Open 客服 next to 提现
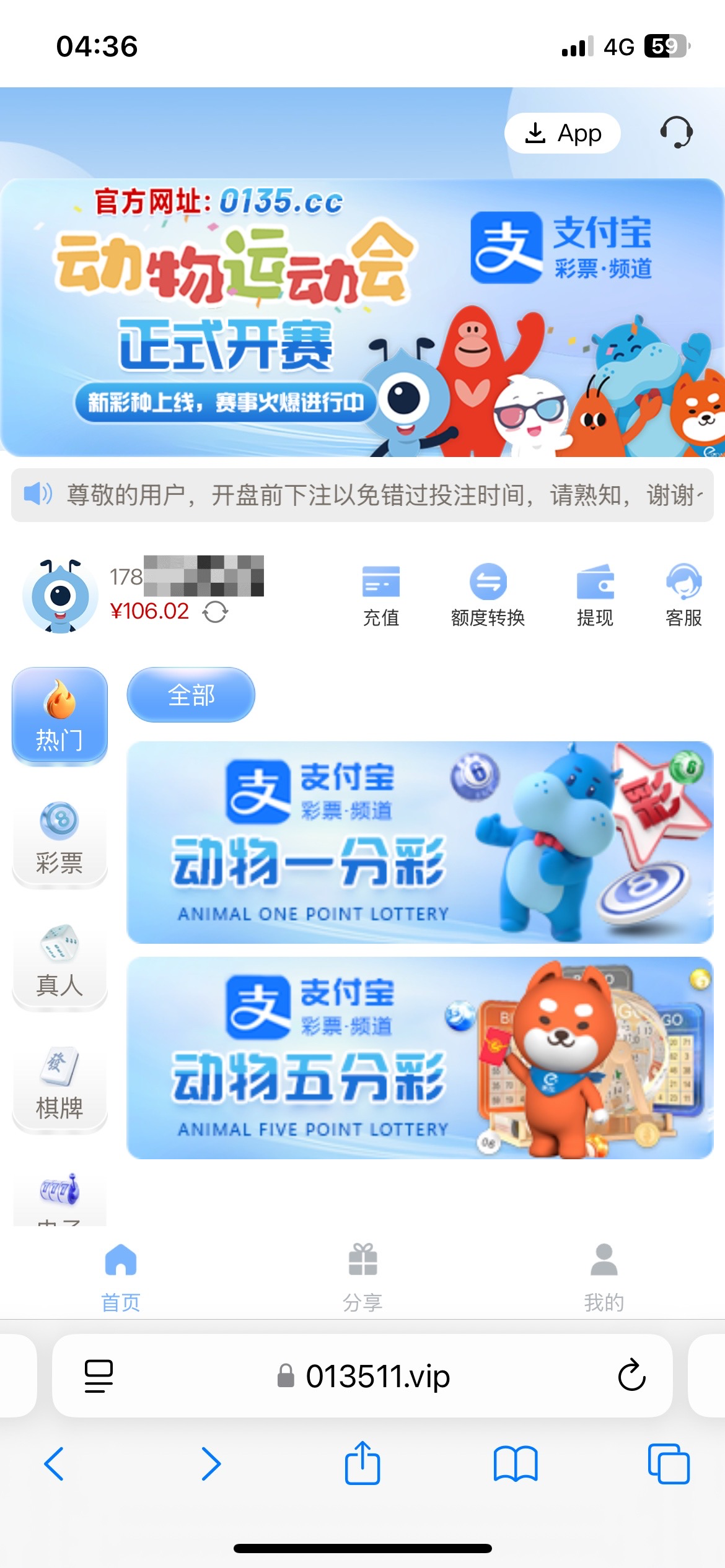 683,595
